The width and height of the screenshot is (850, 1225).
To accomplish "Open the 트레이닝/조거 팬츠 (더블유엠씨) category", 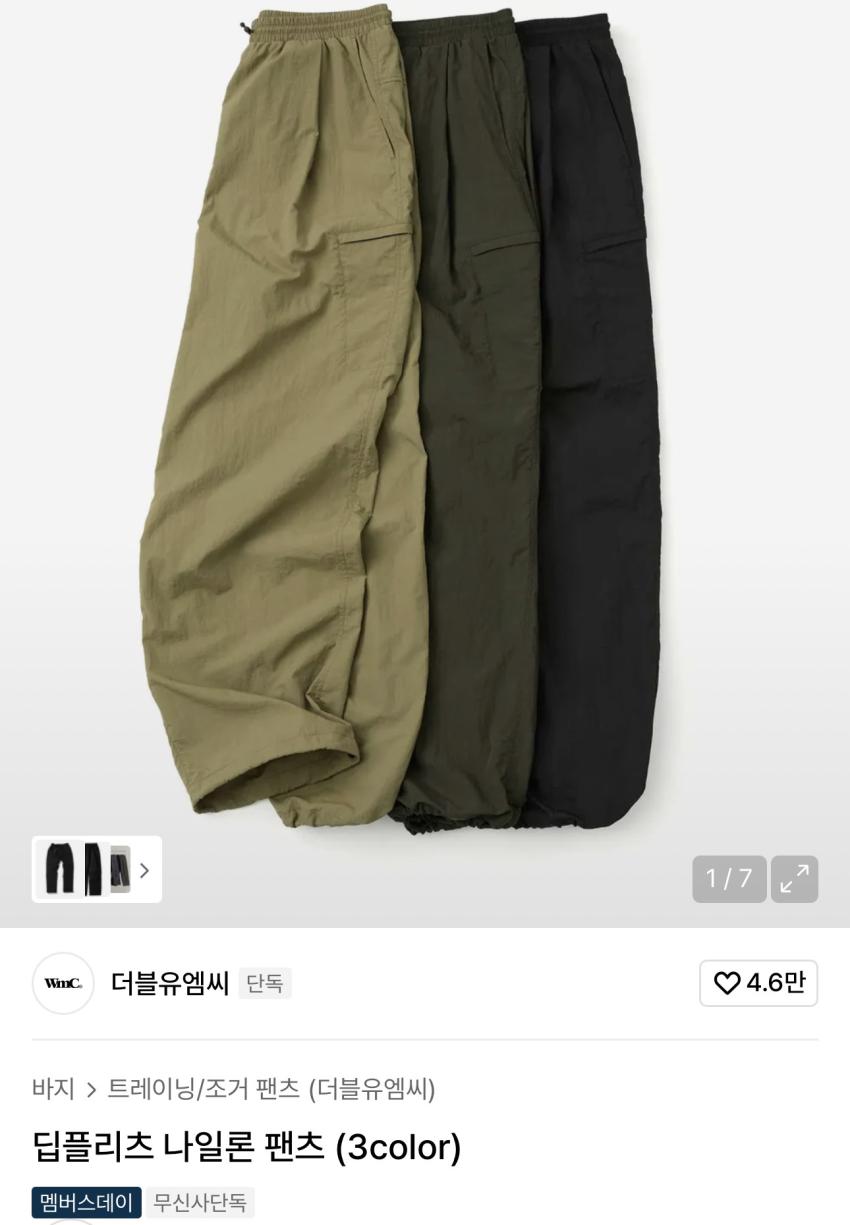I will [271, 1088].
